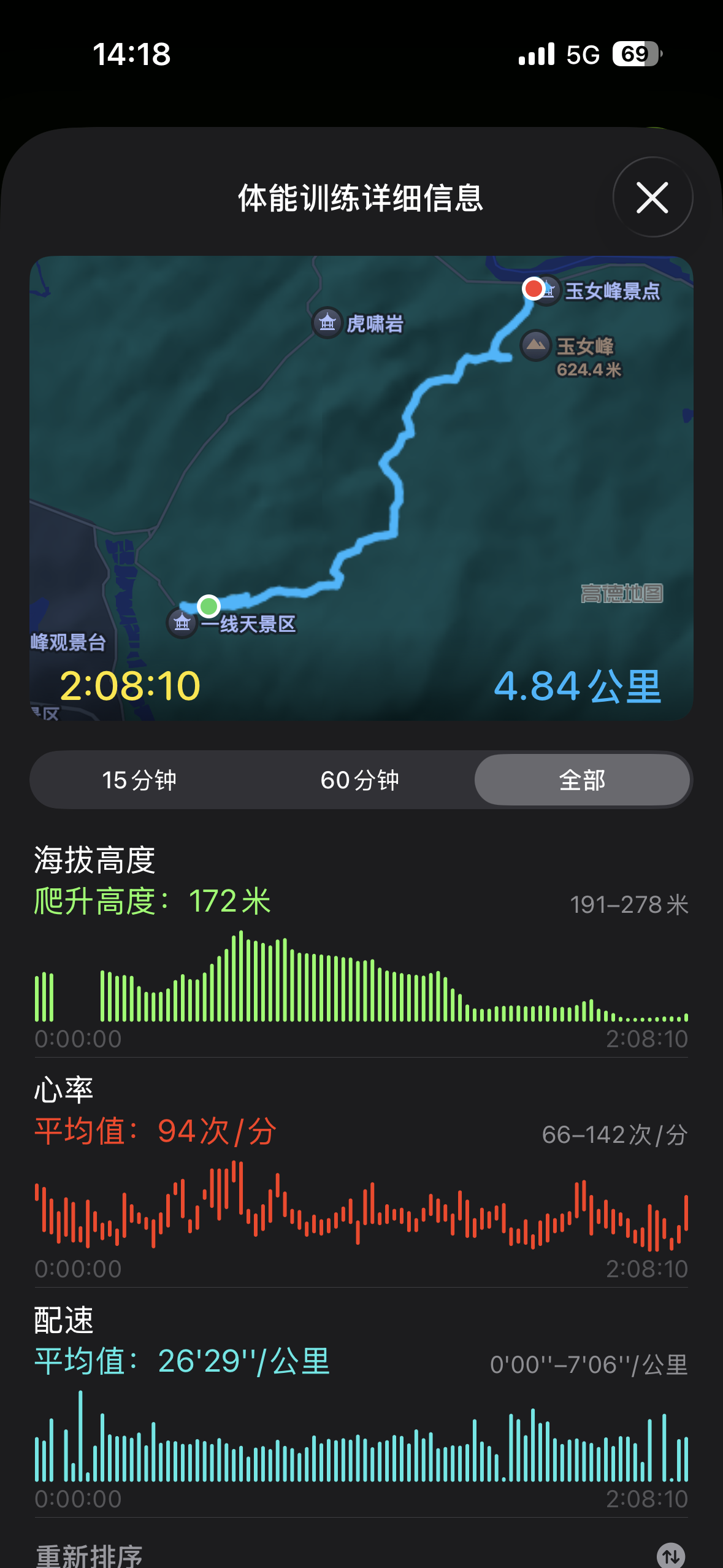Select the 60分钟 segment
Image resolution: width=723 pixels, height=1568 pixels.
(x=360, y=780)
